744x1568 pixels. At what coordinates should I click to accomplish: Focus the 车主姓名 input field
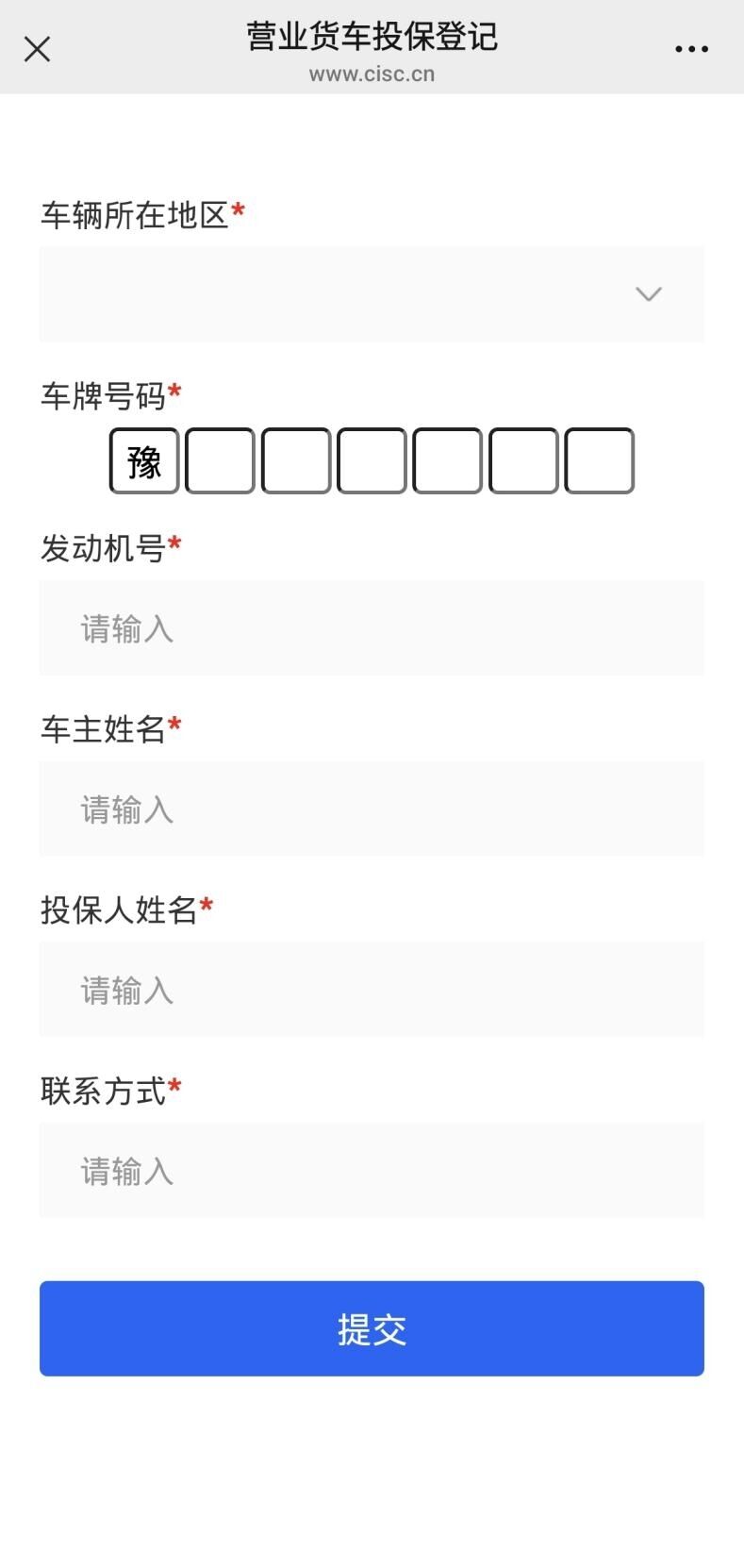coord(372,809)
